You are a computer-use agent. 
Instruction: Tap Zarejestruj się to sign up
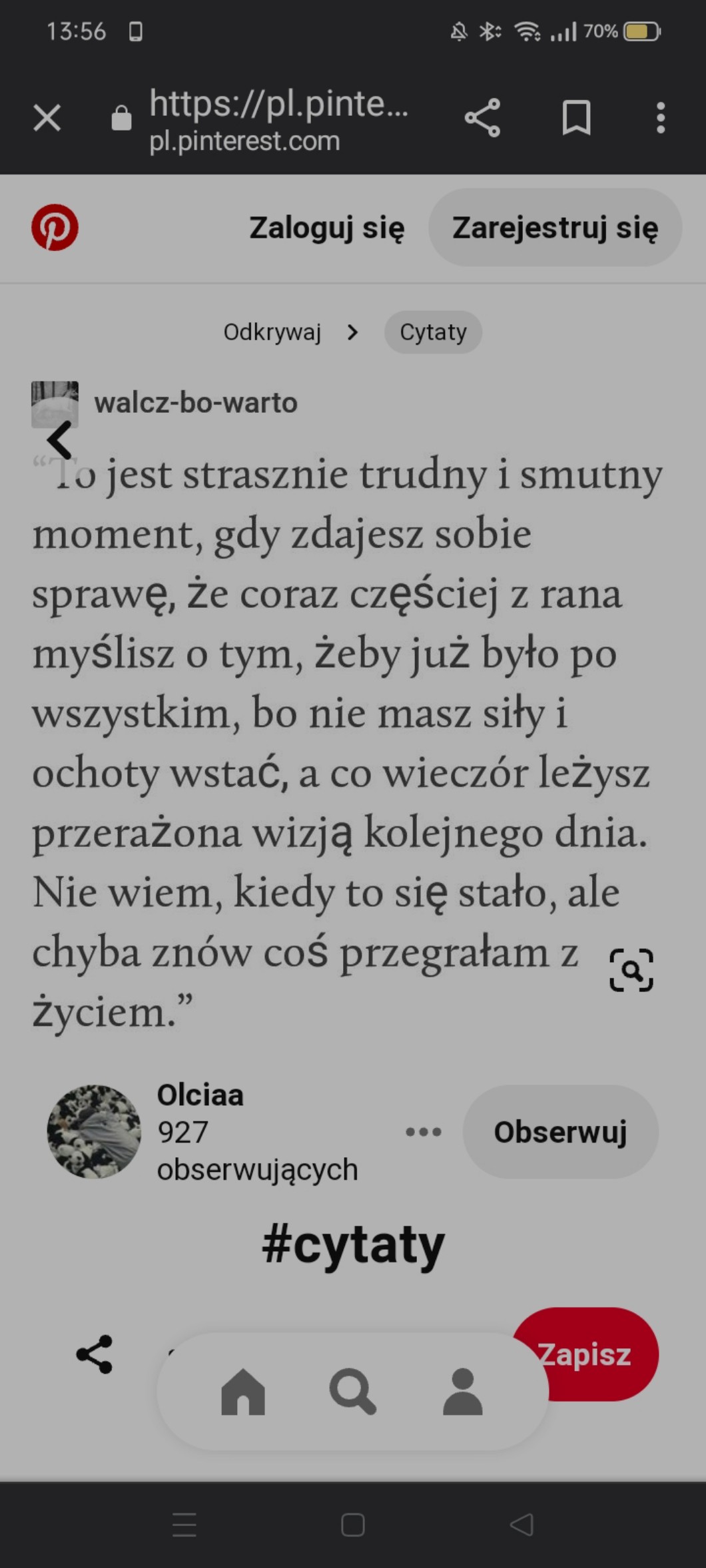click(x=555, y=228)
